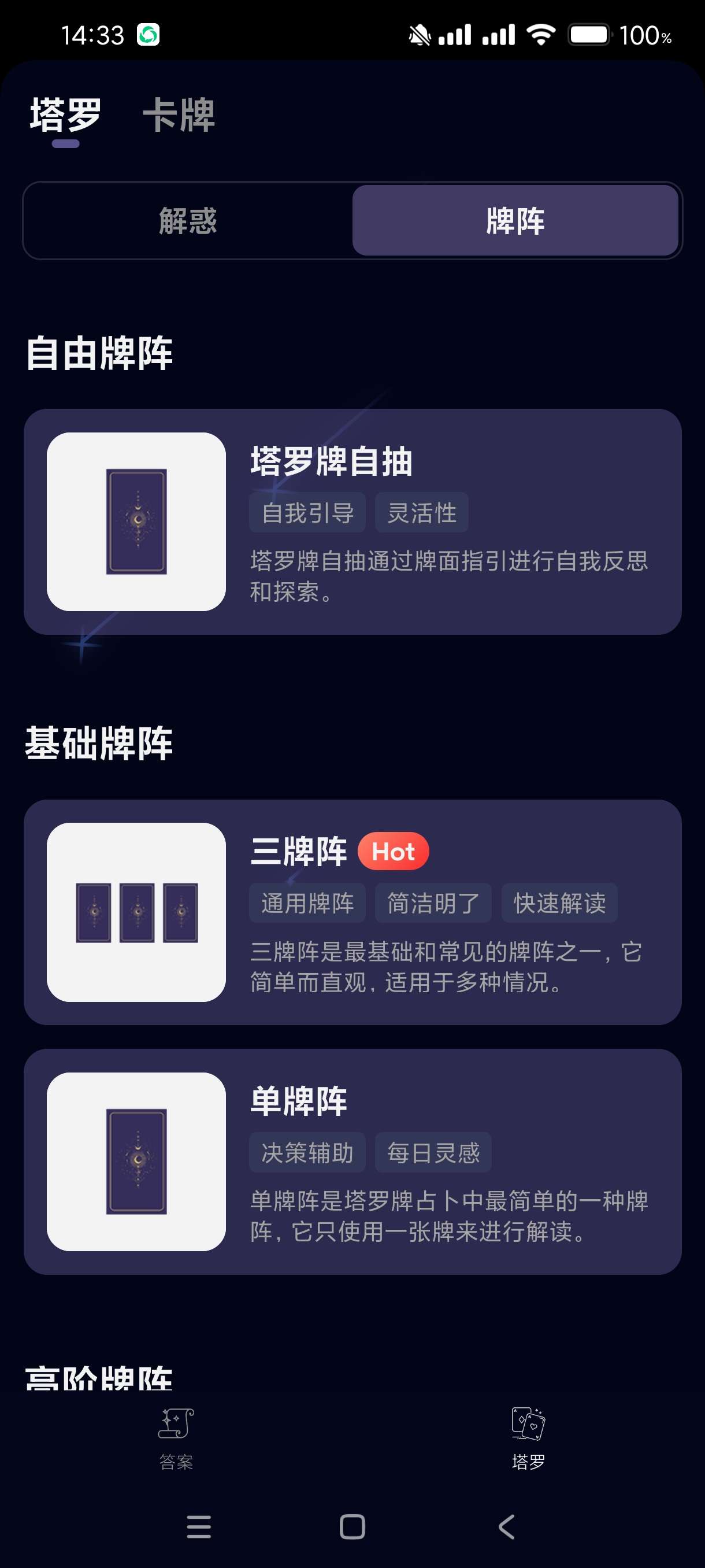Viewport: 705px width, 1568px height.
Task: Keep 牌阵 mode selected in the switcher
Action: [515, 221]
